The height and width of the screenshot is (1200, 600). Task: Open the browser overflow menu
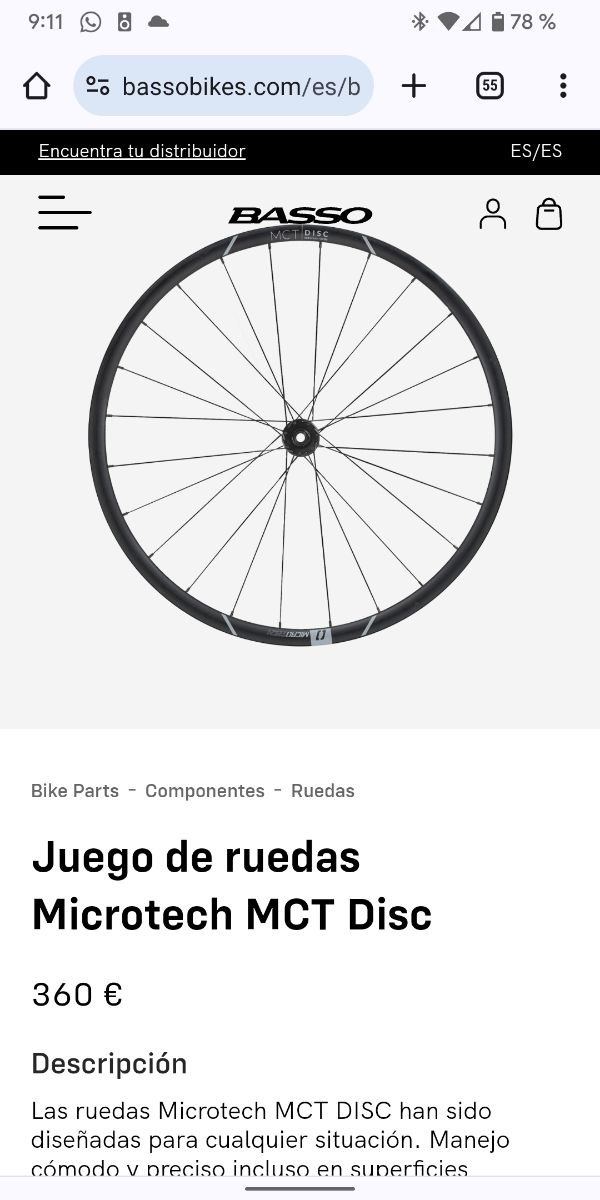tap(563, 86)
